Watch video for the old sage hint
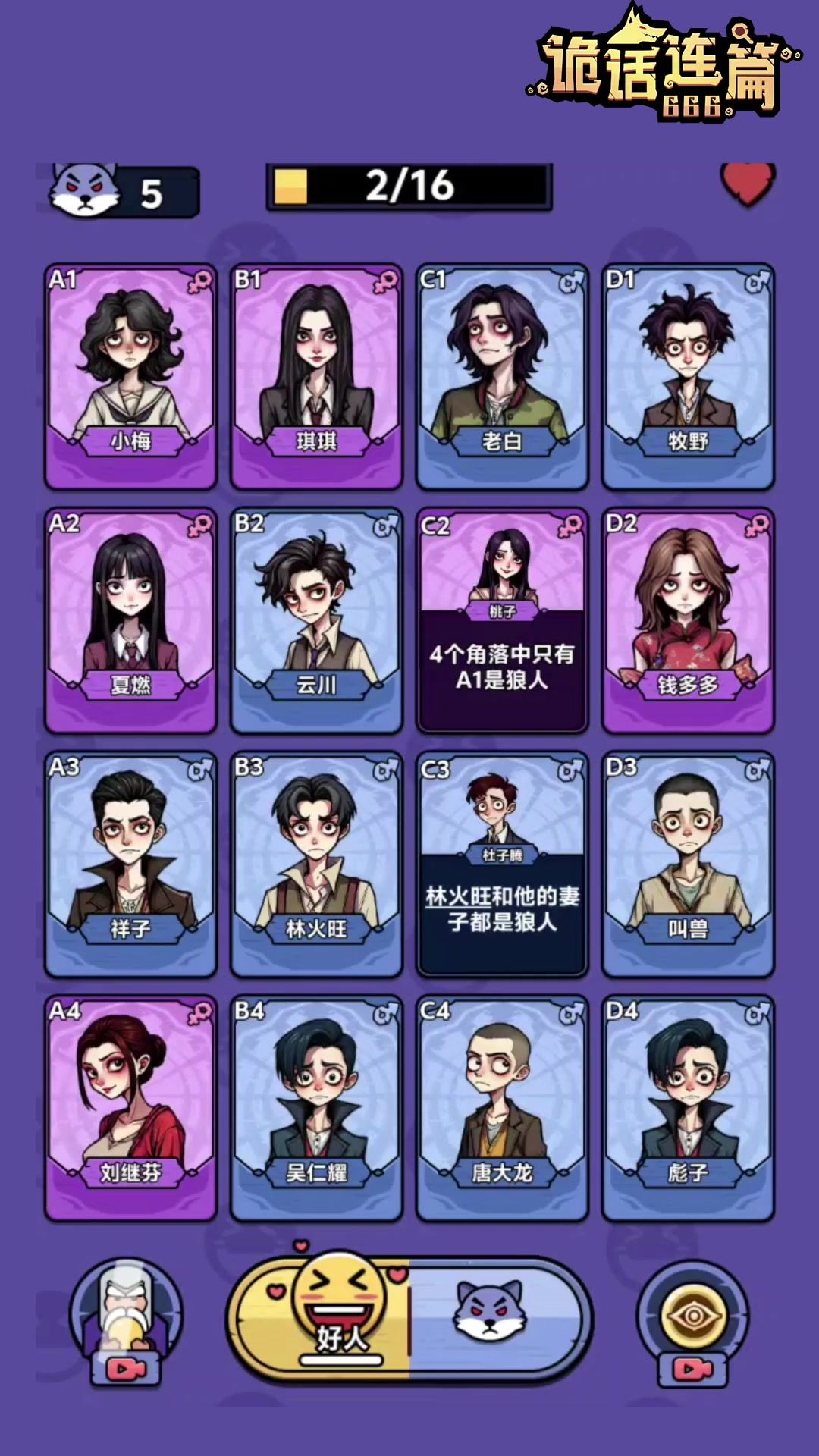 (x=125, y=1323)
